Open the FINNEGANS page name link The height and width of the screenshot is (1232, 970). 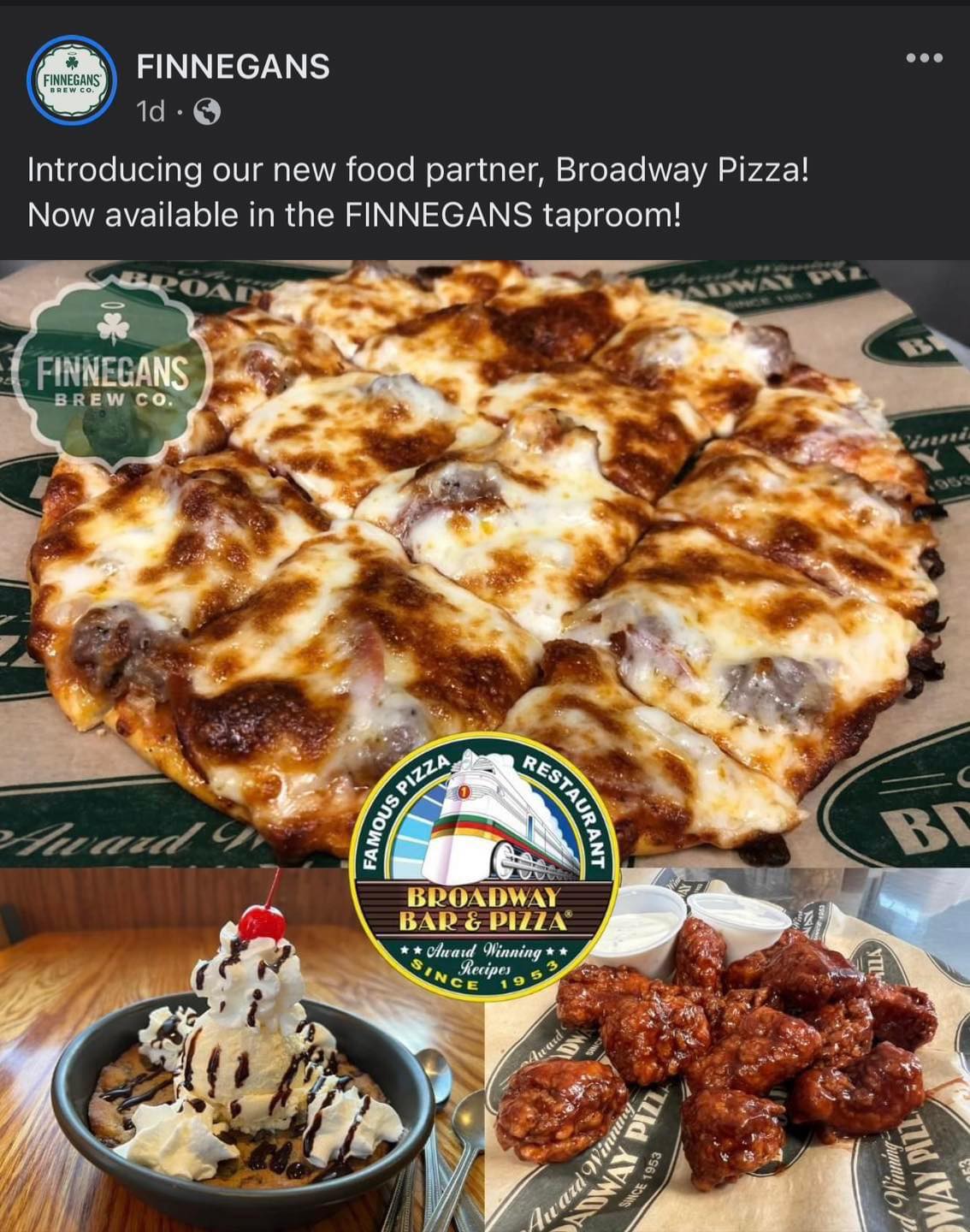233,67
